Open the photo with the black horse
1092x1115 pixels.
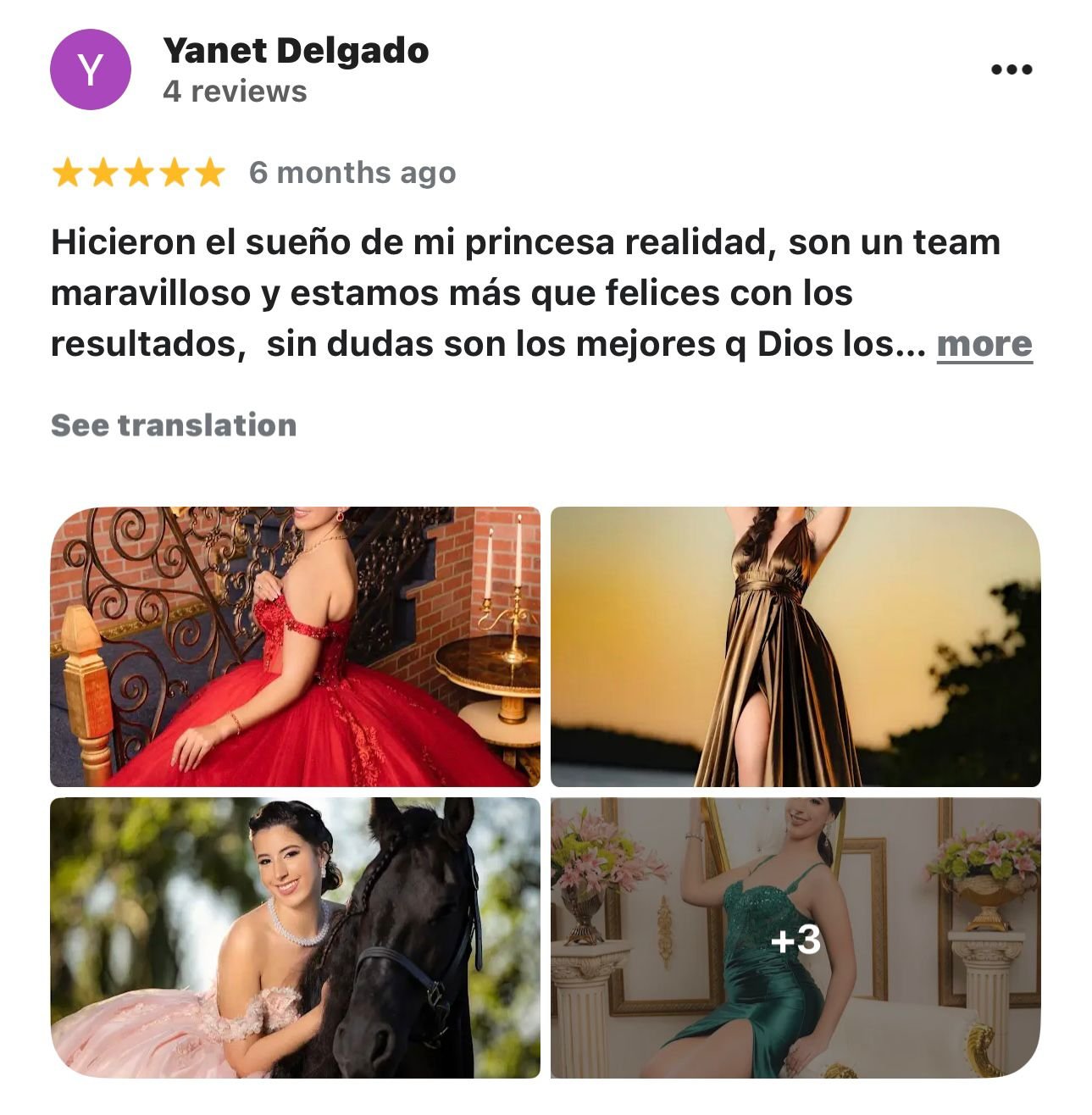click(295, 937)
